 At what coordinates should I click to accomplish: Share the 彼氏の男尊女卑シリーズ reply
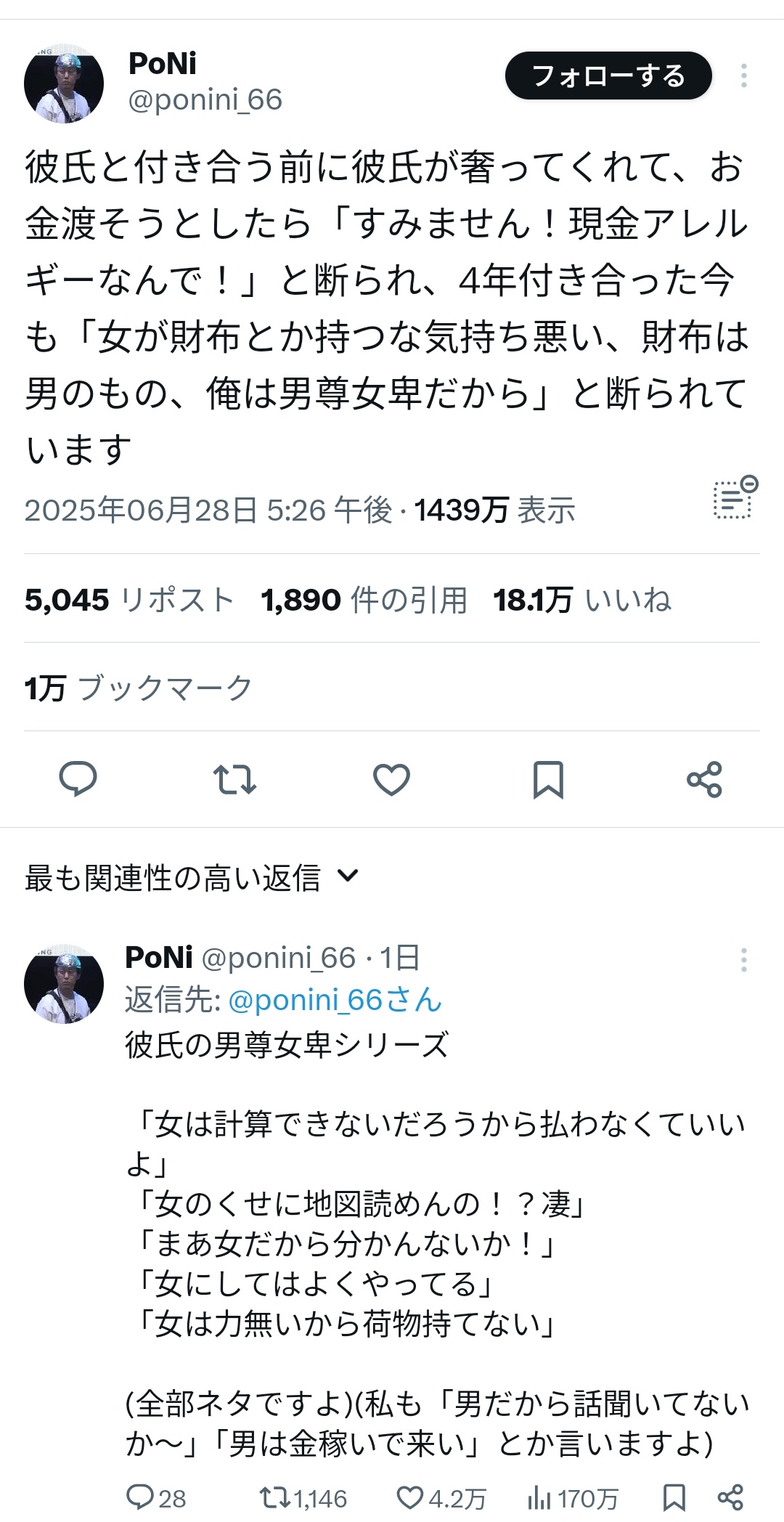(x=730, y=1497)
